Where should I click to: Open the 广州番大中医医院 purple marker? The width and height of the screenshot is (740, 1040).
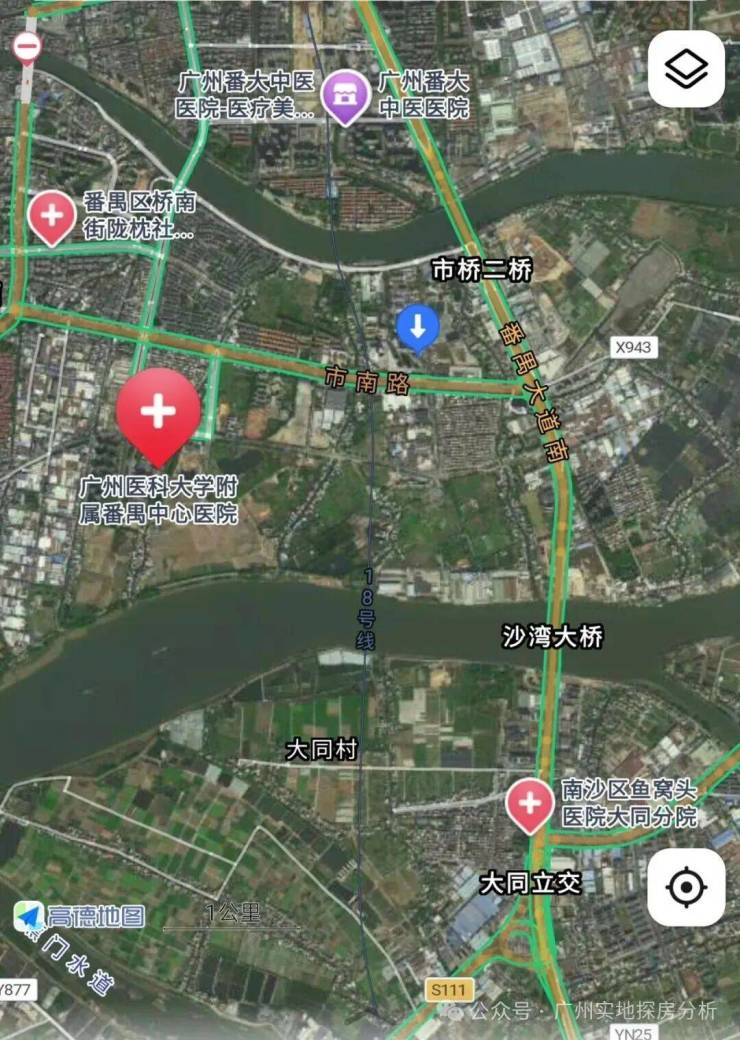346,96
